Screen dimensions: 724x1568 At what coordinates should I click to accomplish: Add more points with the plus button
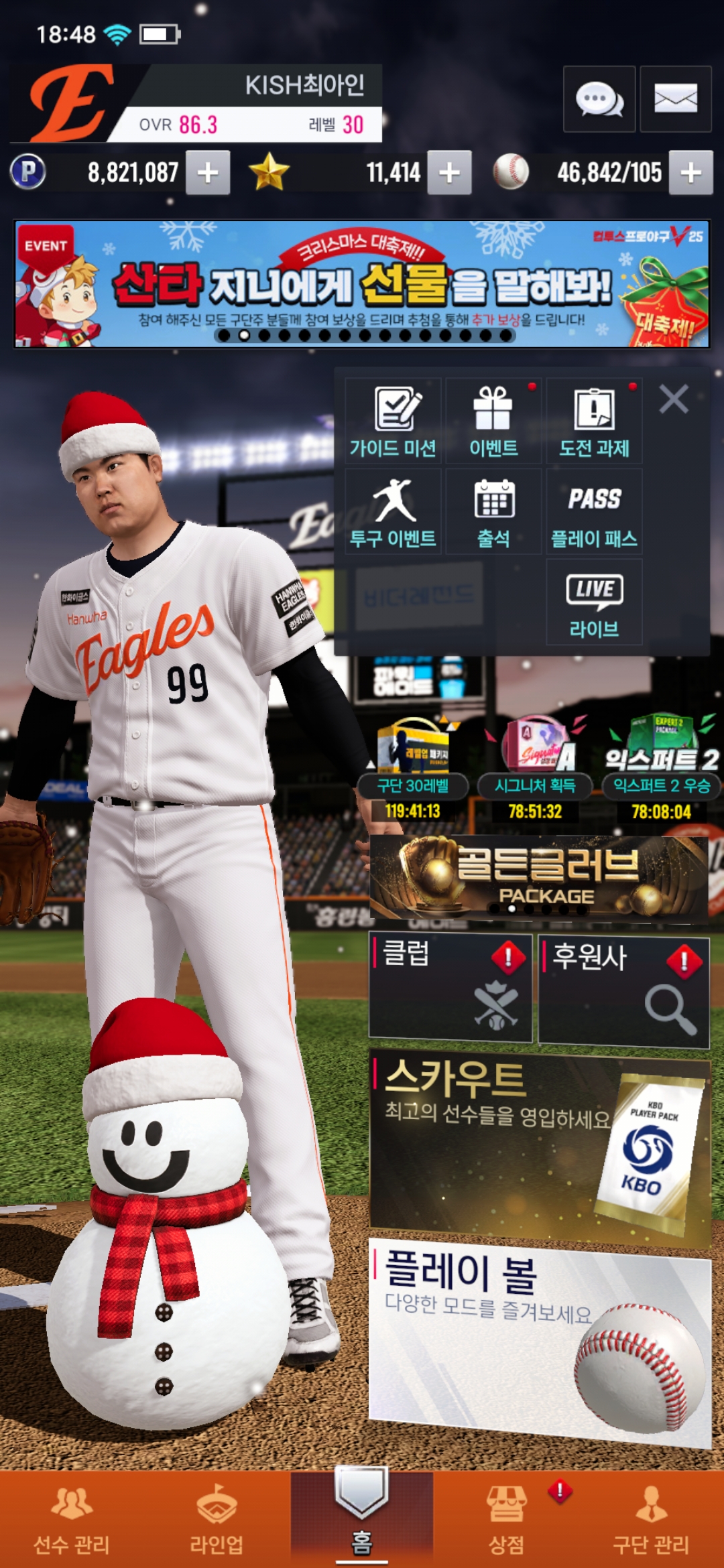point(208,173)
